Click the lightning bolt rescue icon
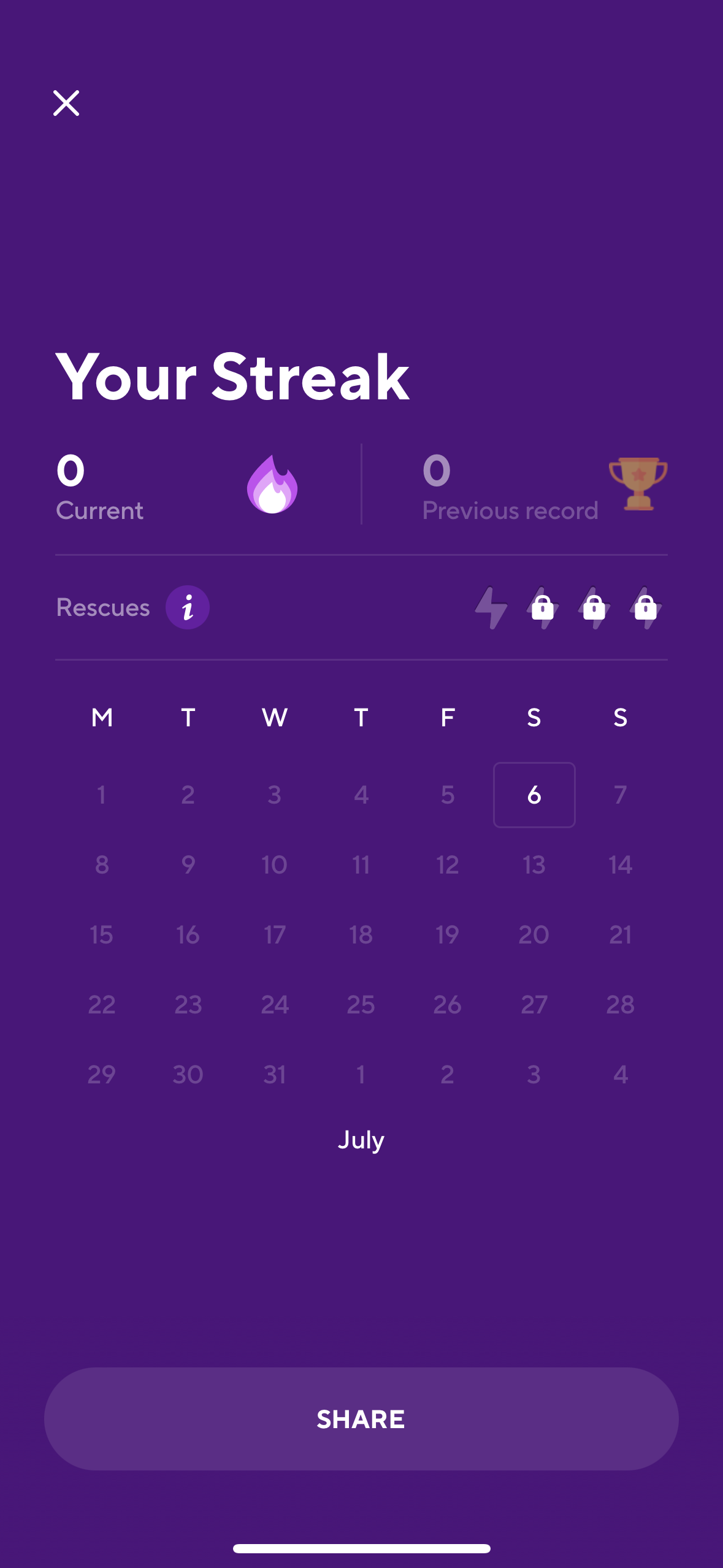This screenshot has width=723, height=1568. [491, 608]
